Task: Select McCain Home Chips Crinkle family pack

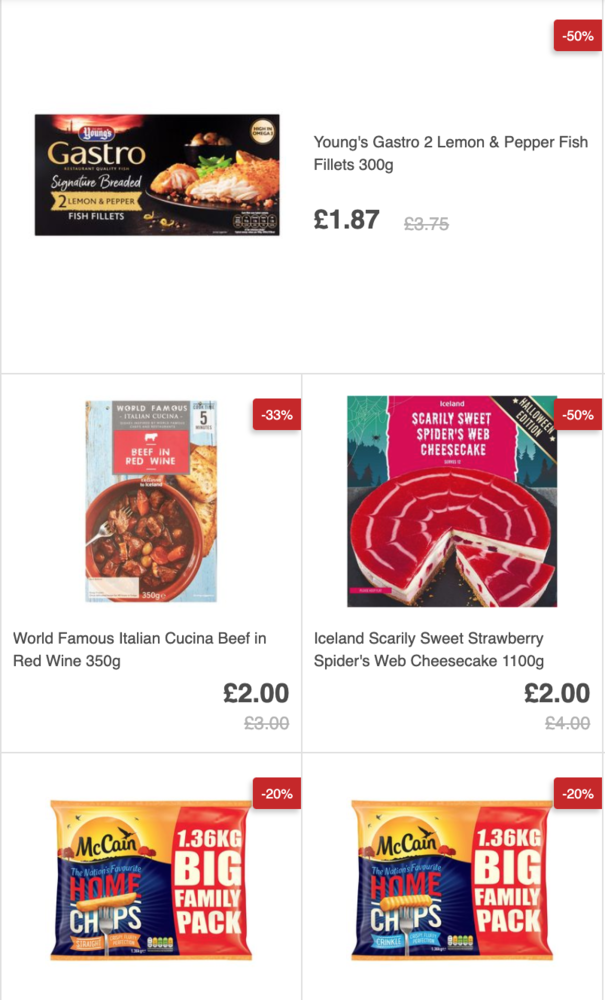Action: (451, 878)
